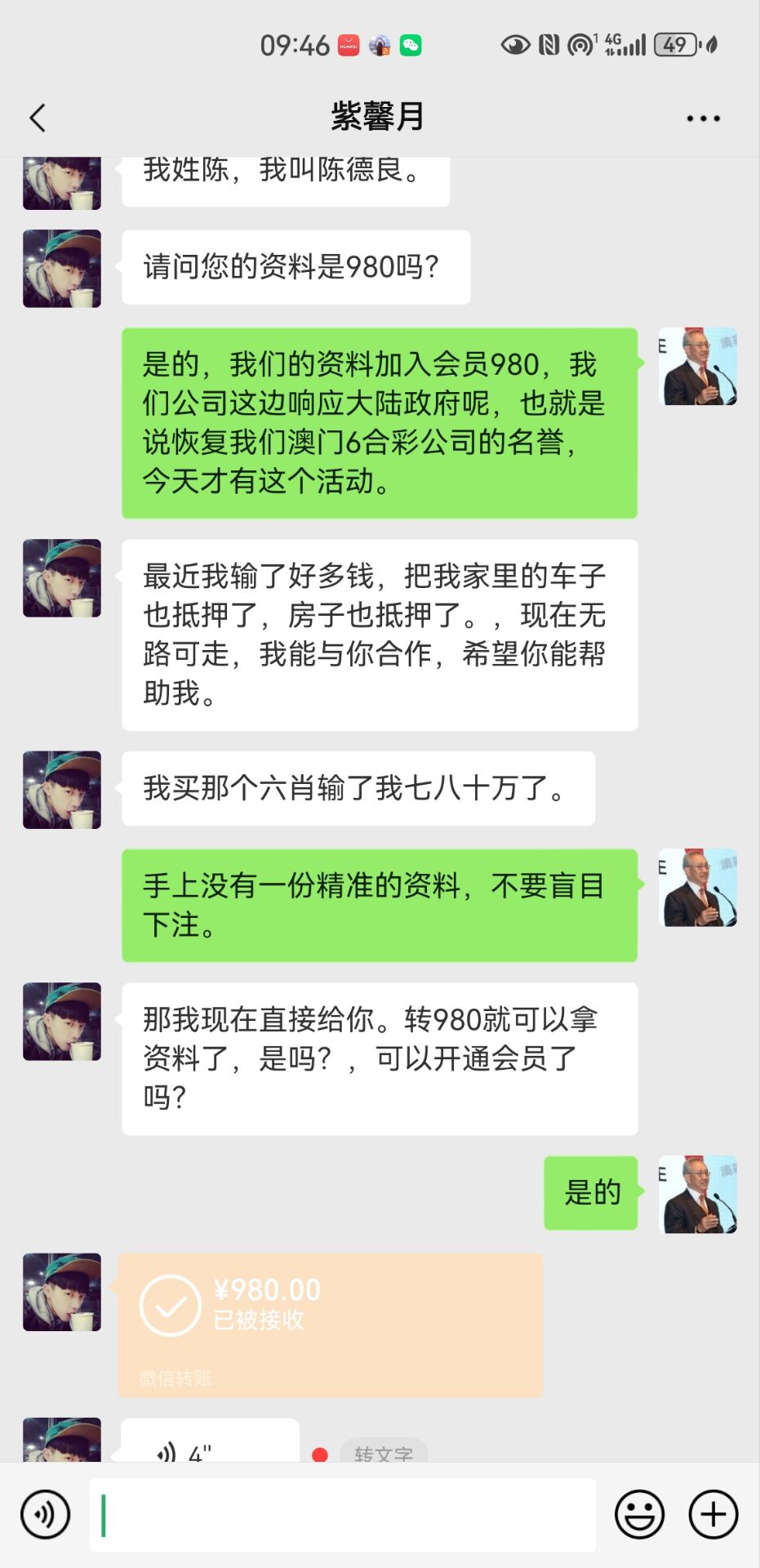Open contact avatar beside 请问您的资料是980吗
The width and height of the screenshot is (760, 1568).
pos(62,269)
